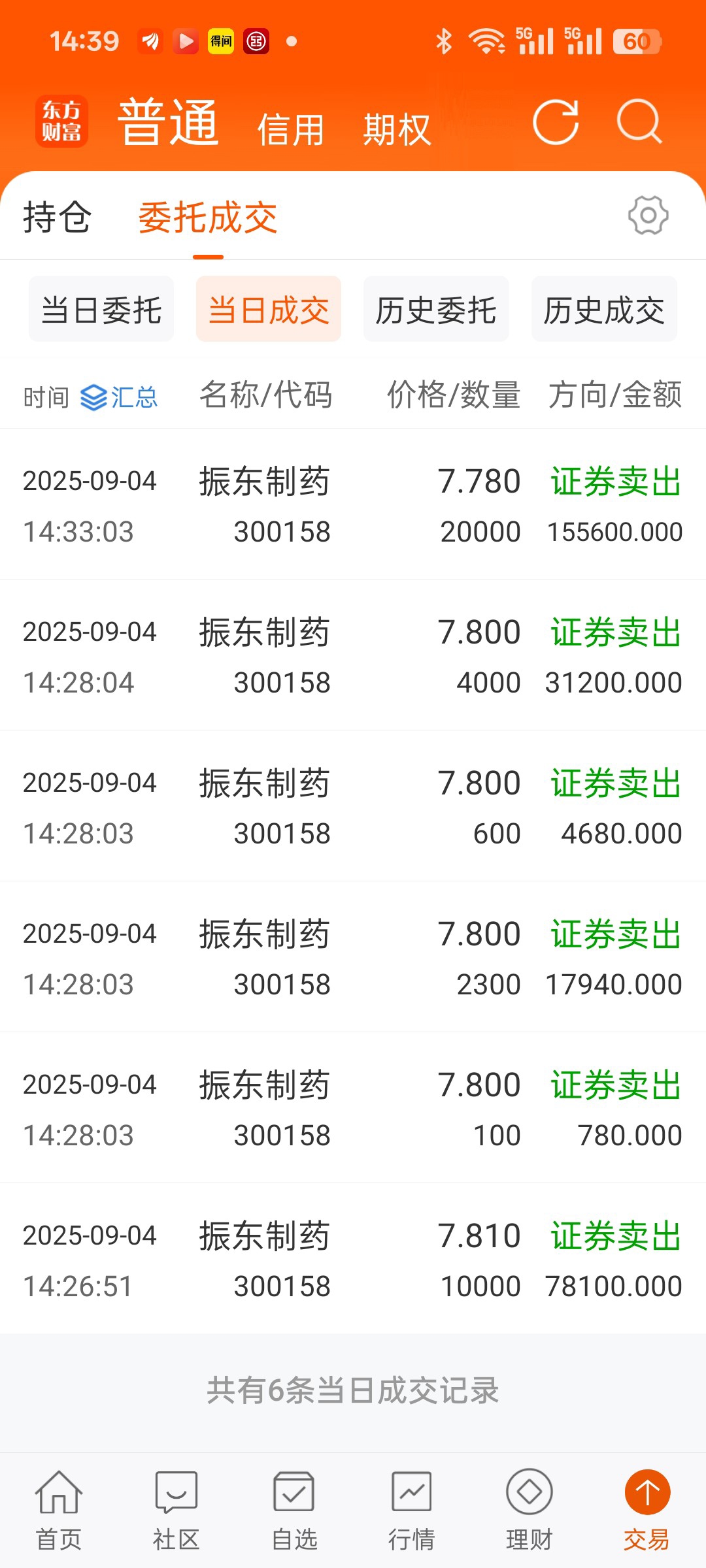
Task: Tap the 交易 trade tab
Action: click(647, 1511)
